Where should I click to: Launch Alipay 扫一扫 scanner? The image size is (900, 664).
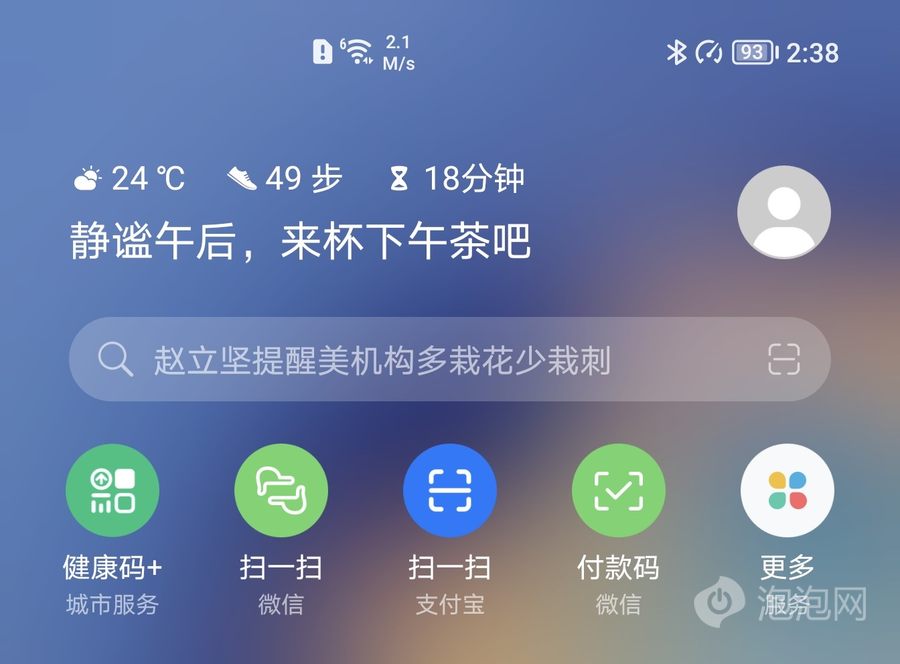click(x=449, y=491)
